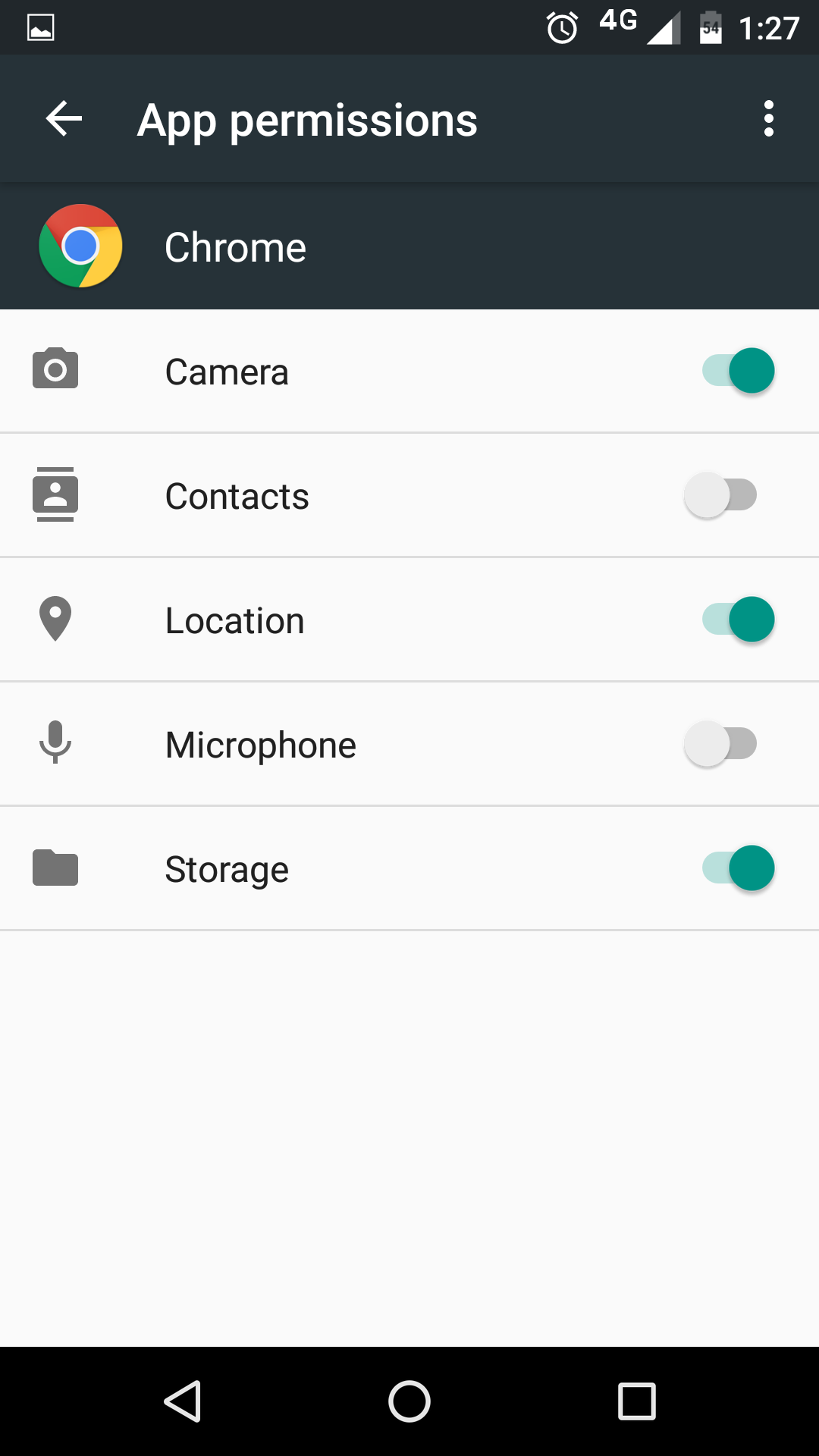Open recent apps
This screenshot has width=819, height=1456.
point(636,1401)
